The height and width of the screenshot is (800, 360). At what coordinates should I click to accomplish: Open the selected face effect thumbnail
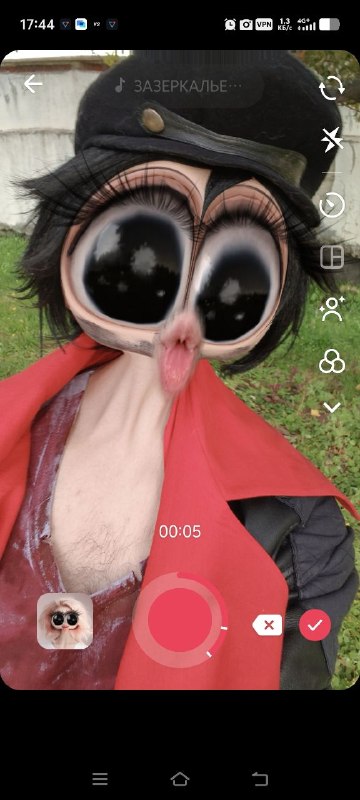[65, 621]
